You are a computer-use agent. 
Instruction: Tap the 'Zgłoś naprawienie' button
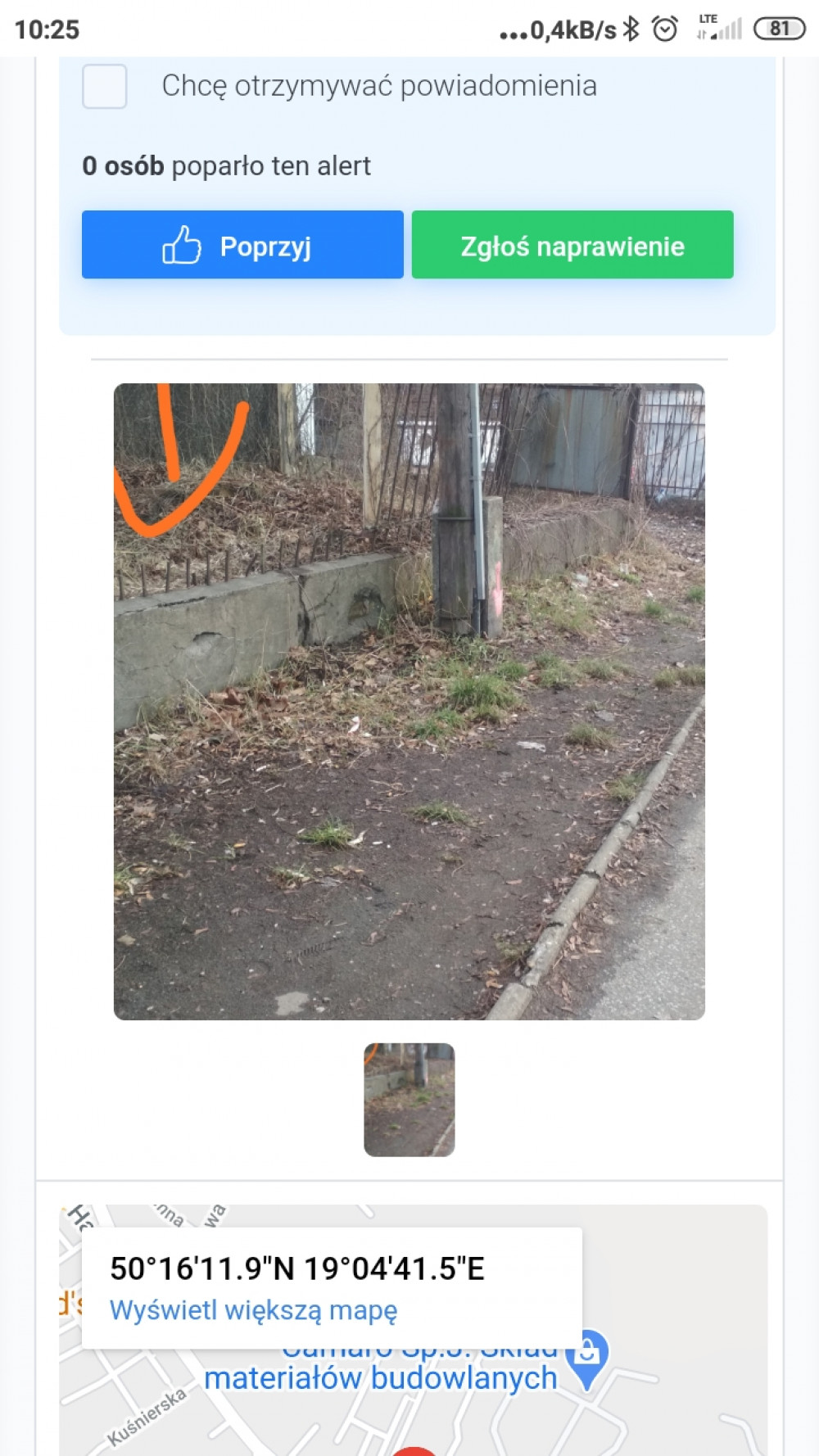(x=572, y=245)
